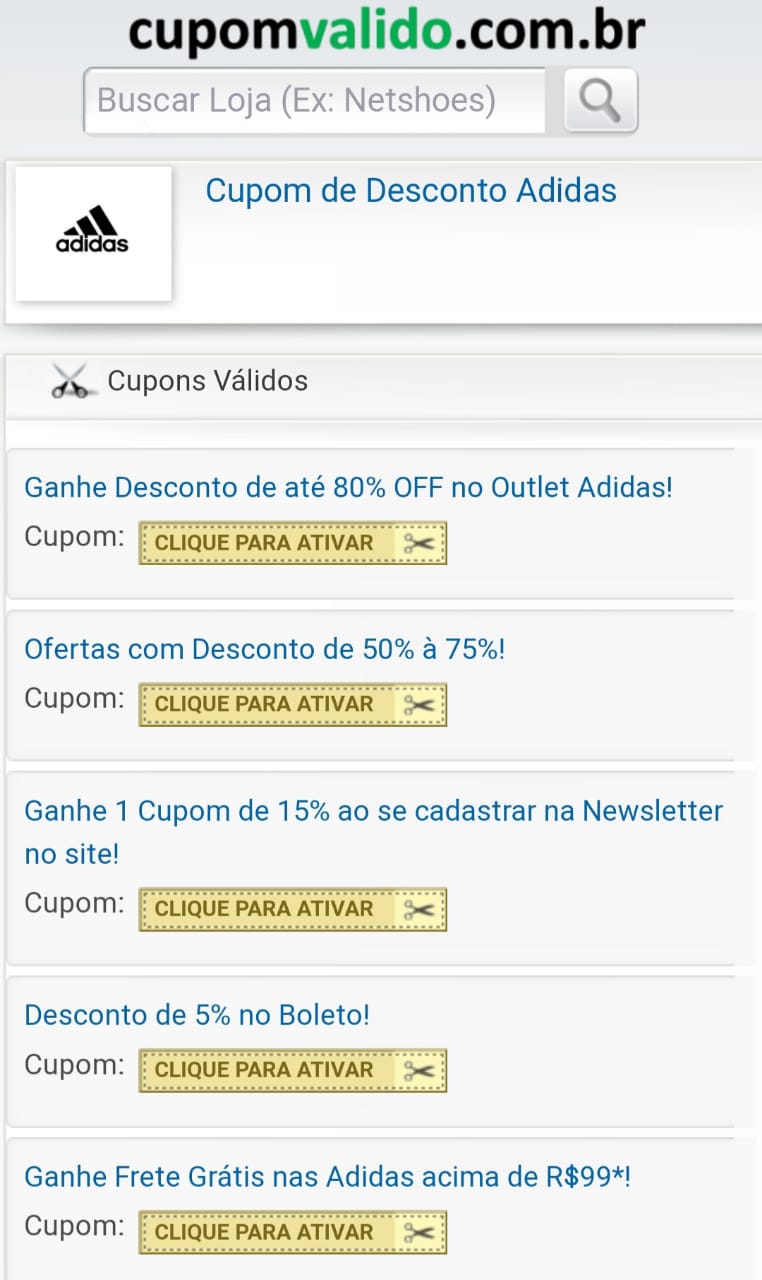Click the Buscar Loja search field
The image size is (762, 1280).
315,100
